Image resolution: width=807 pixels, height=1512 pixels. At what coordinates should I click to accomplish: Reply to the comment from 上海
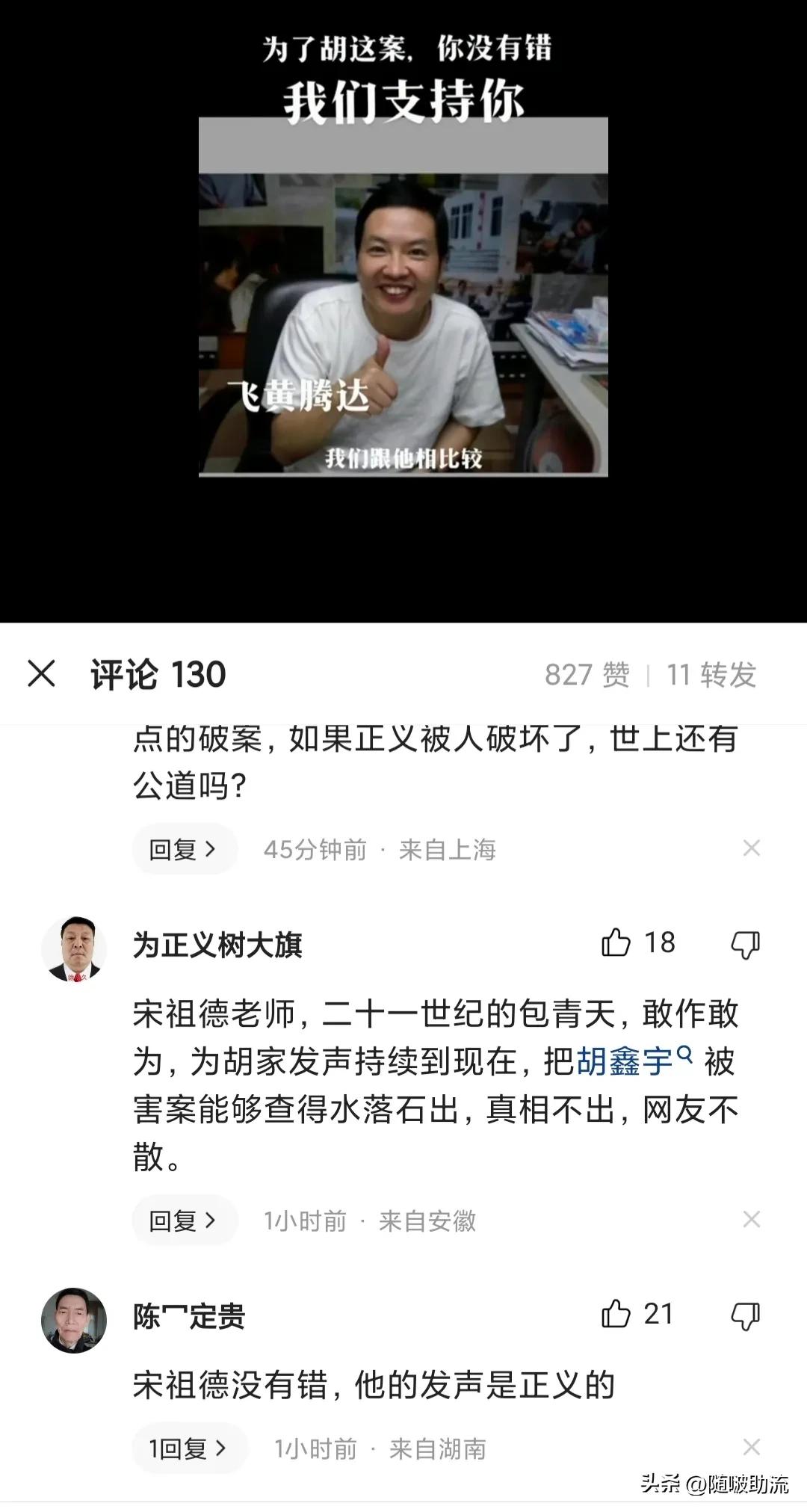tap(184, 849)
